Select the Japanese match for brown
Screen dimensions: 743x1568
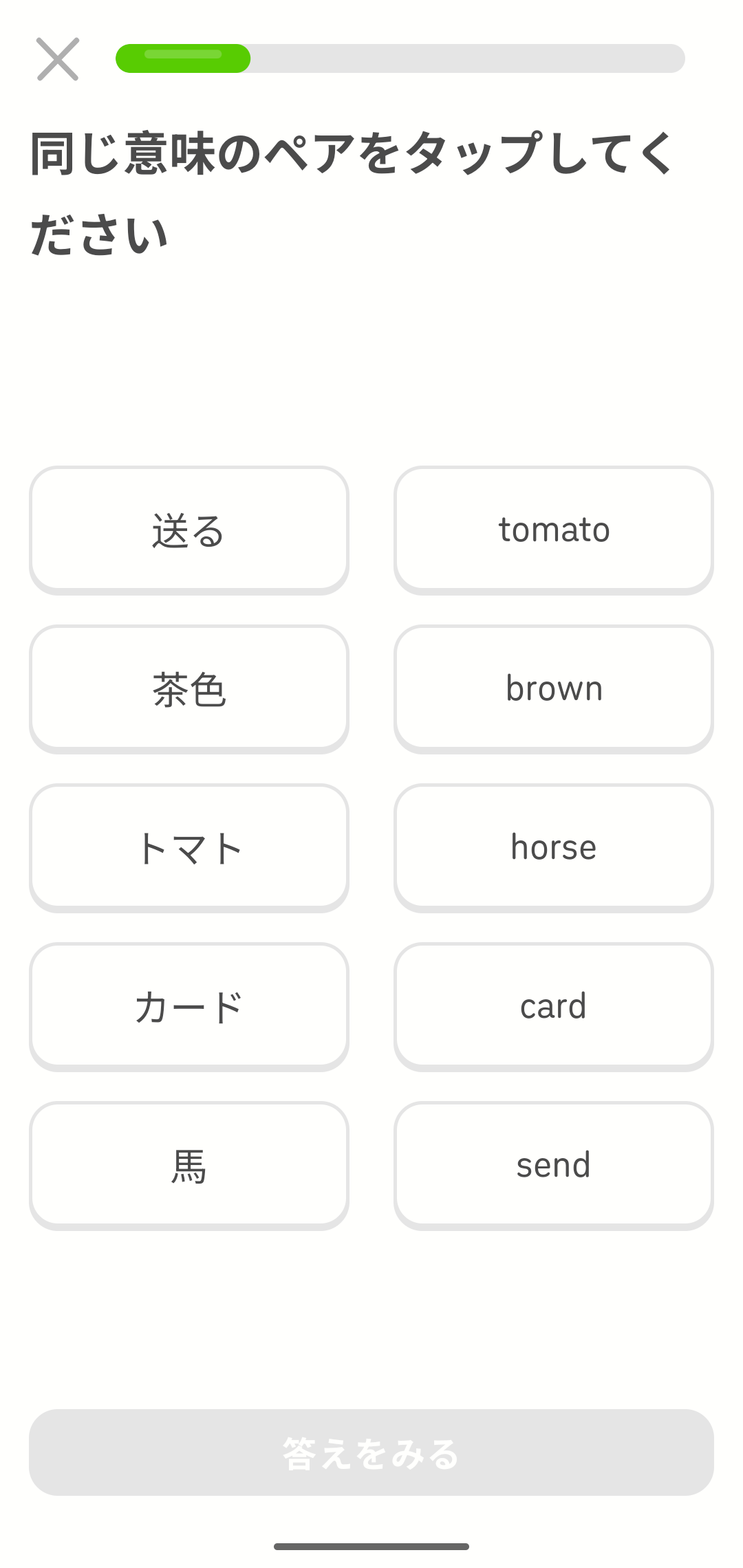click(x=189, y=688)
